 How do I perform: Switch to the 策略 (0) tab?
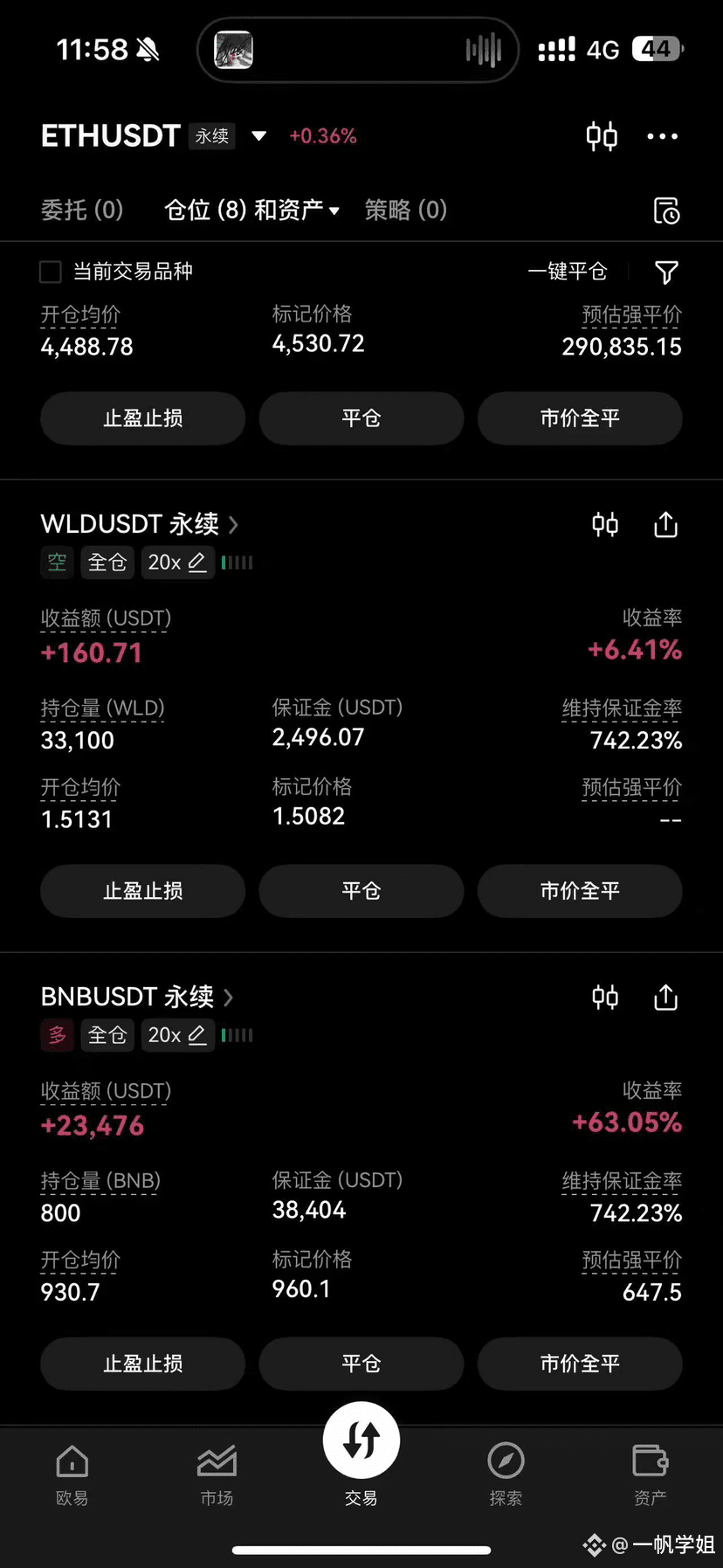pos(405,210)
